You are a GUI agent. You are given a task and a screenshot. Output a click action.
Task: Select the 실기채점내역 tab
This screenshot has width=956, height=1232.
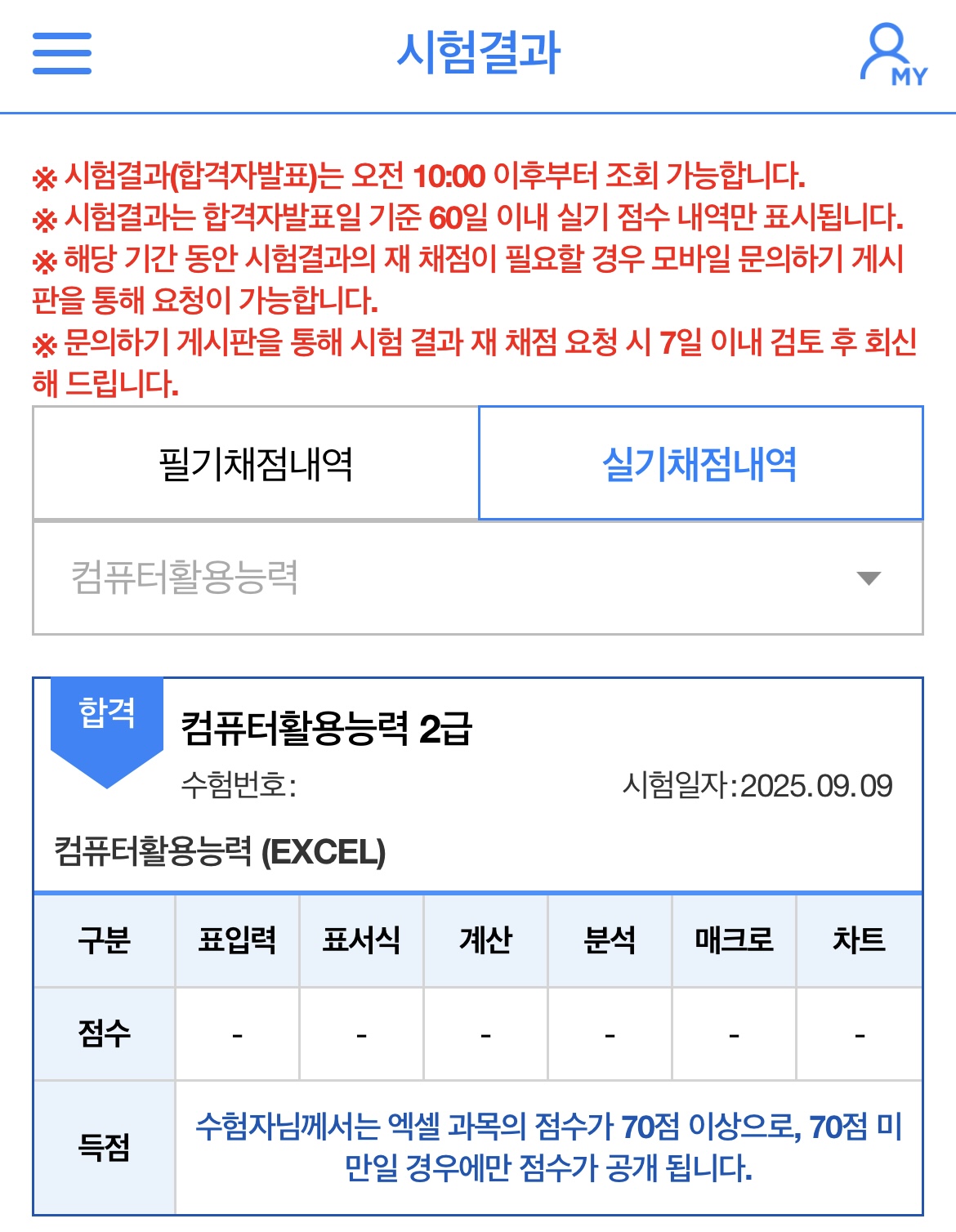click(700, 463)
